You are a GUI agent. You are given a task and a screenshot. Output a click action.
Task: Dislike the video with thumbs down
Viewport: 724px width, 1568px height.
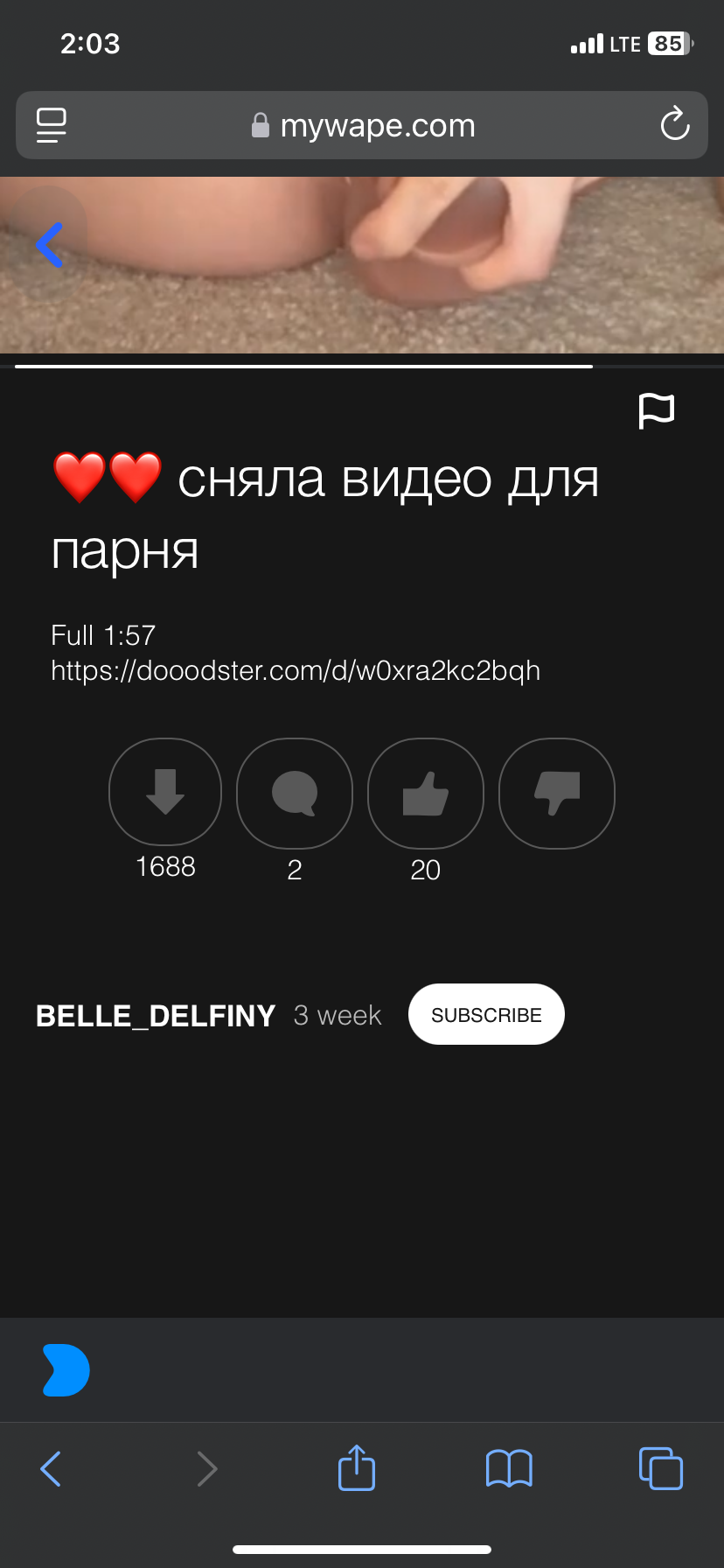tap(557, 793)
